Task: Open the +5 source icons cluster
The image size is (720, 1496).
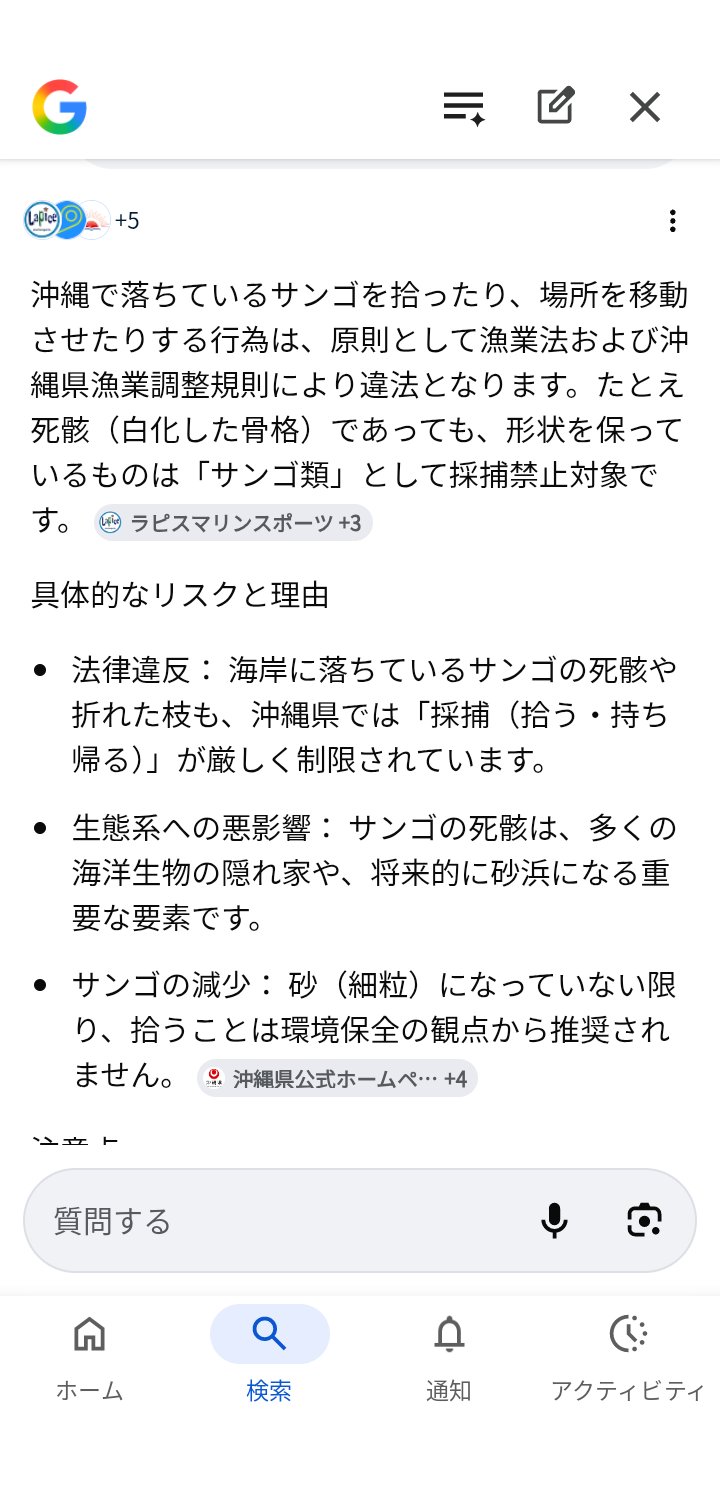Action: pos(82,220)
